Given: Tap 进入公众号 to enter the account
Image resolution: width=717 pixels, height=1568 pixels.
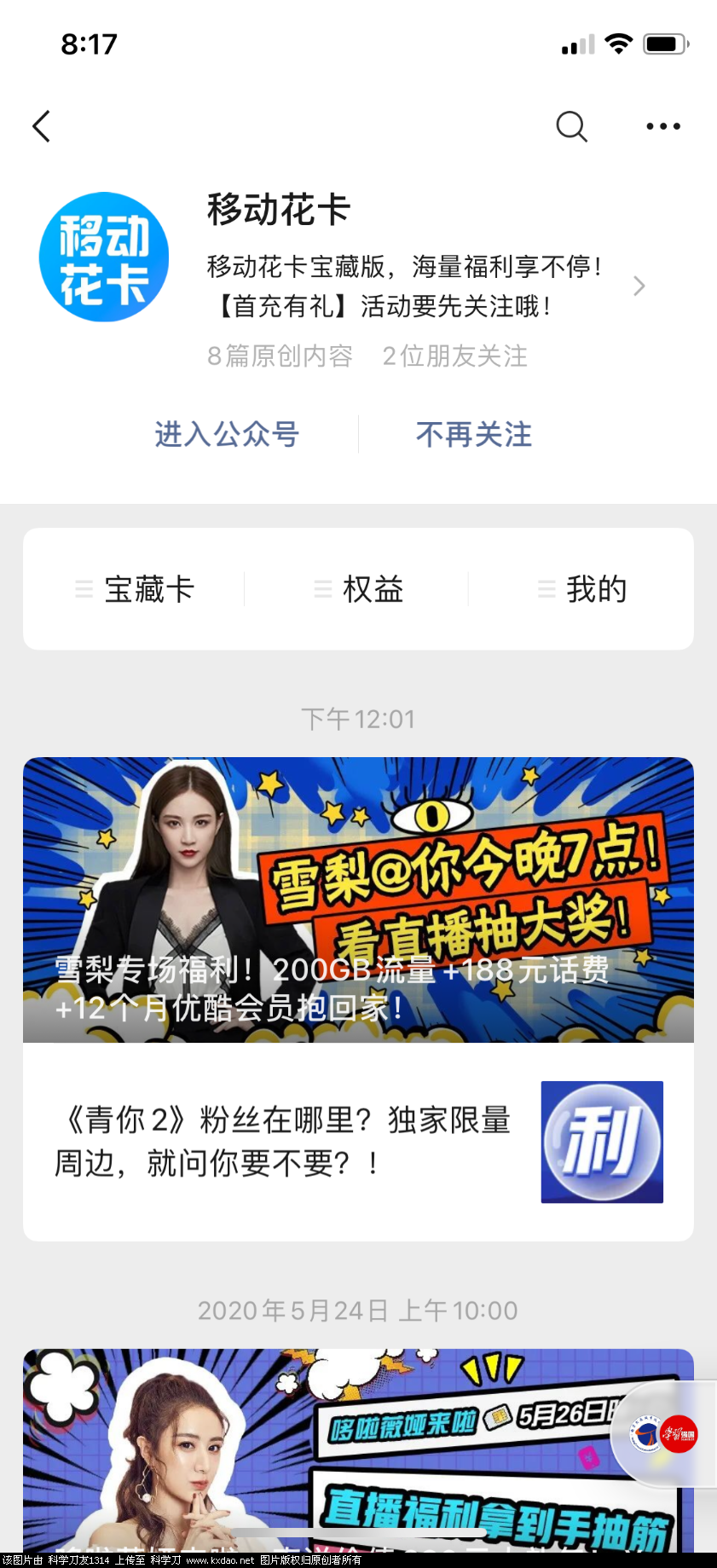Looking at the screenshot, I should coord(227,434).
